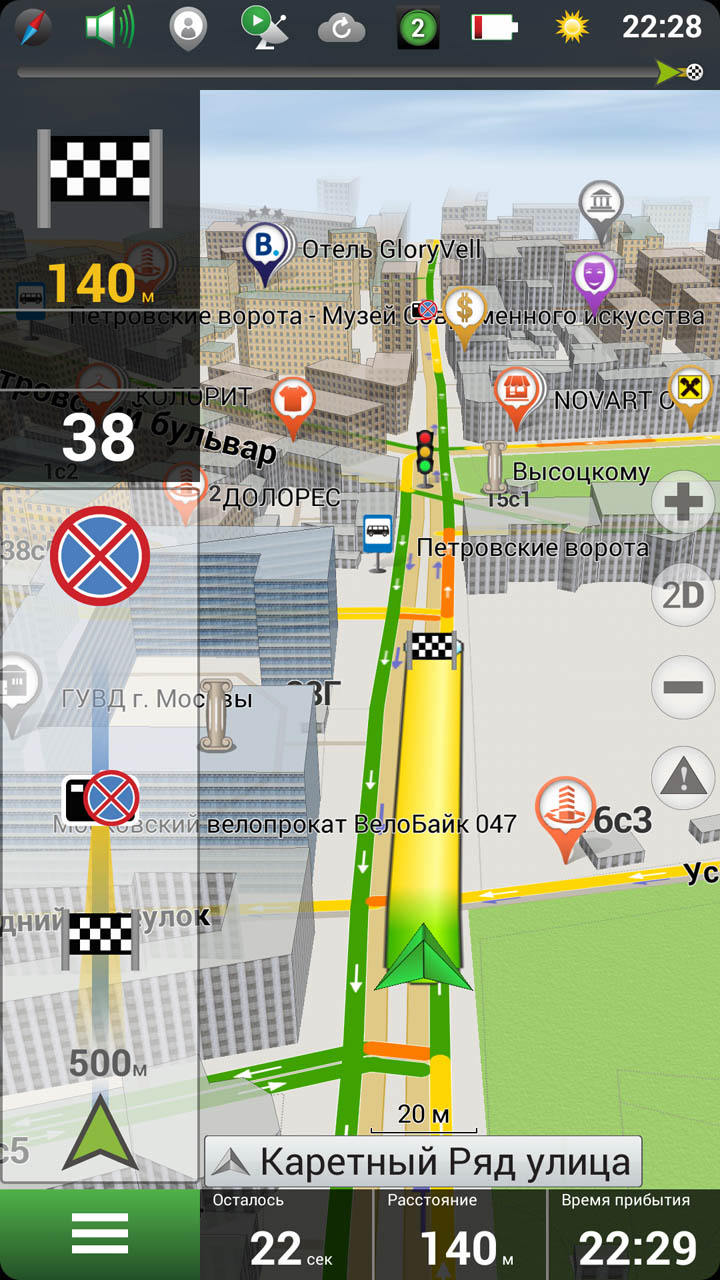720x1280 pixels.
Task: Open the traffic jam indicator
Action: click(x=418, y=28)
